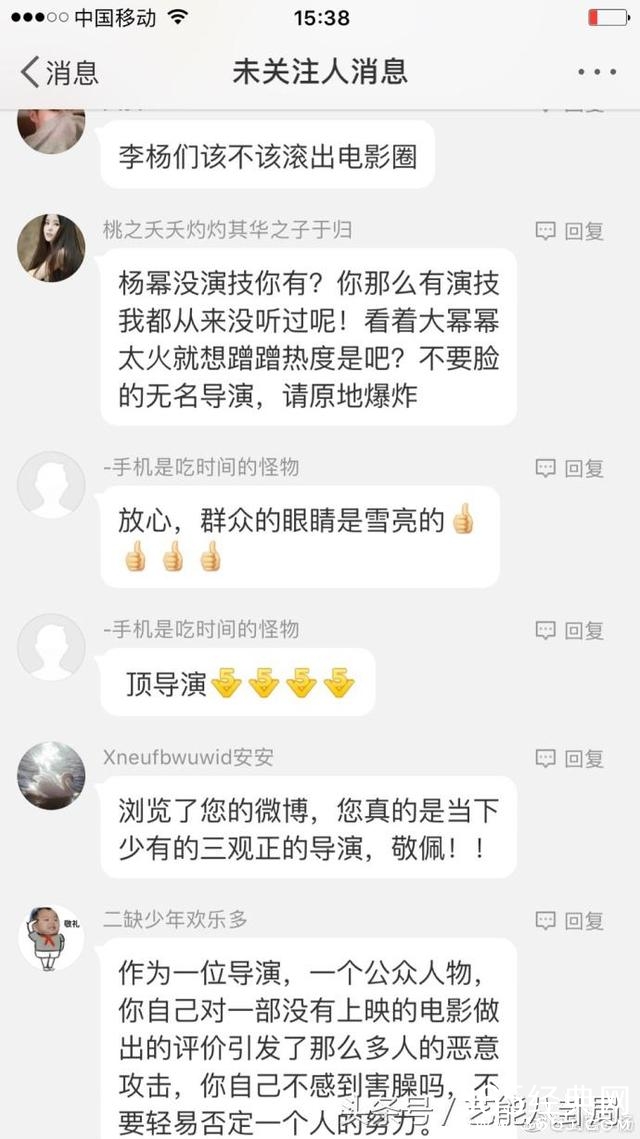The image size is (640, 1139).
Task: Tap username 二缺少年欢乐多
Action: click(175, 919)
